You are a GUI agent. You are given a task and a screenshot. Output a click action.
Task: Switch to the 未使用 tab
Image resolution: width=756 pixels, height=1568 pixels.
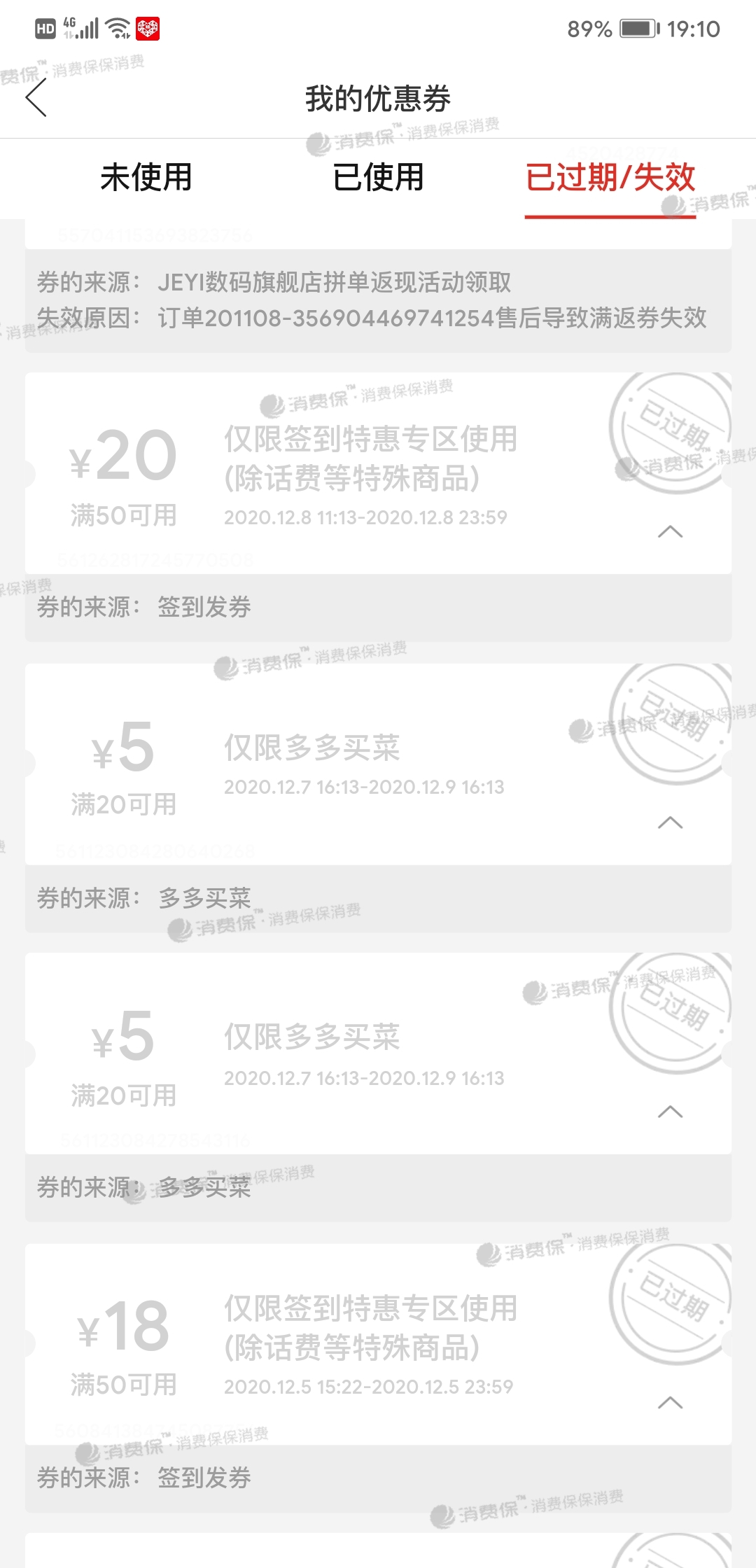pyautogui.click(x=146, y=177)
